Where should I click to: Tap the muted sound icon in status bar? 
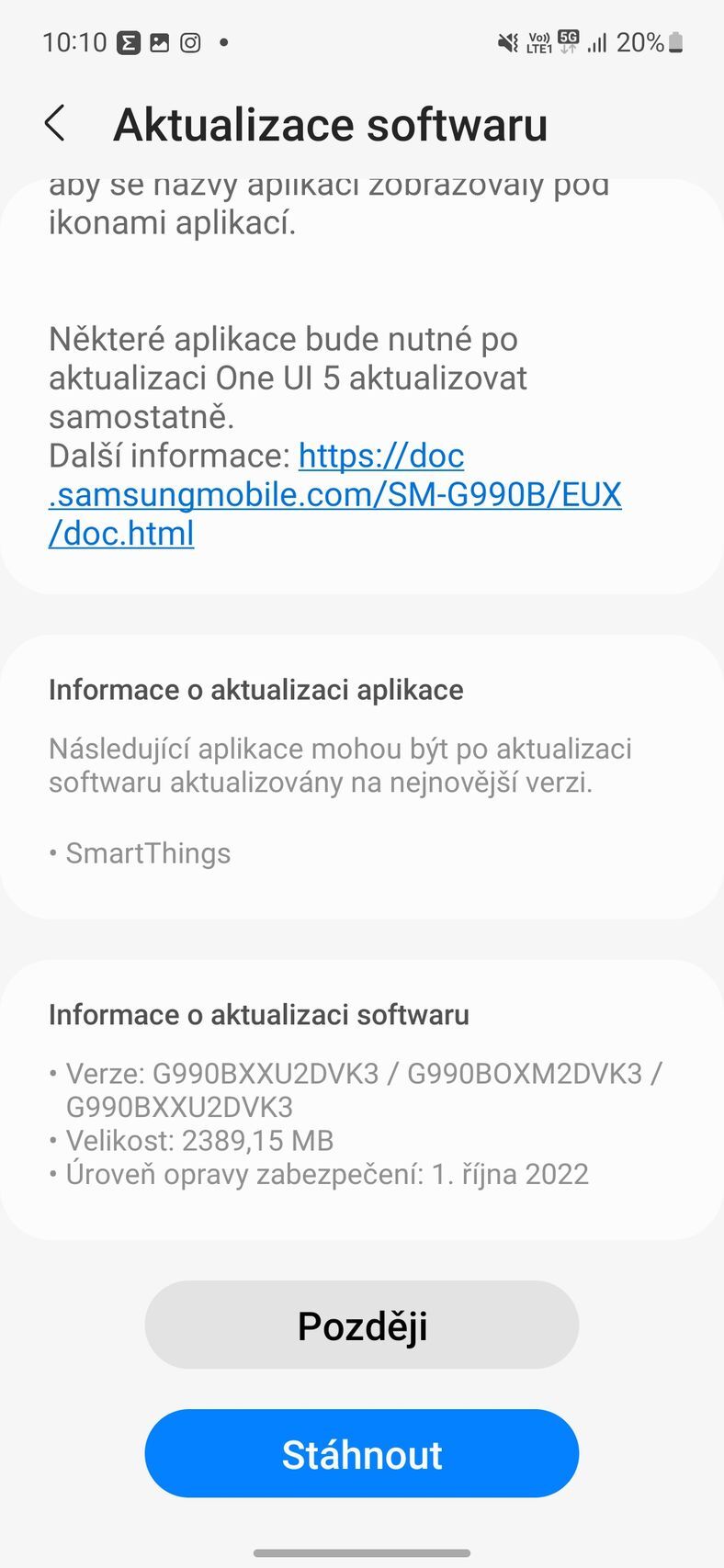click(x=508, y=41)
